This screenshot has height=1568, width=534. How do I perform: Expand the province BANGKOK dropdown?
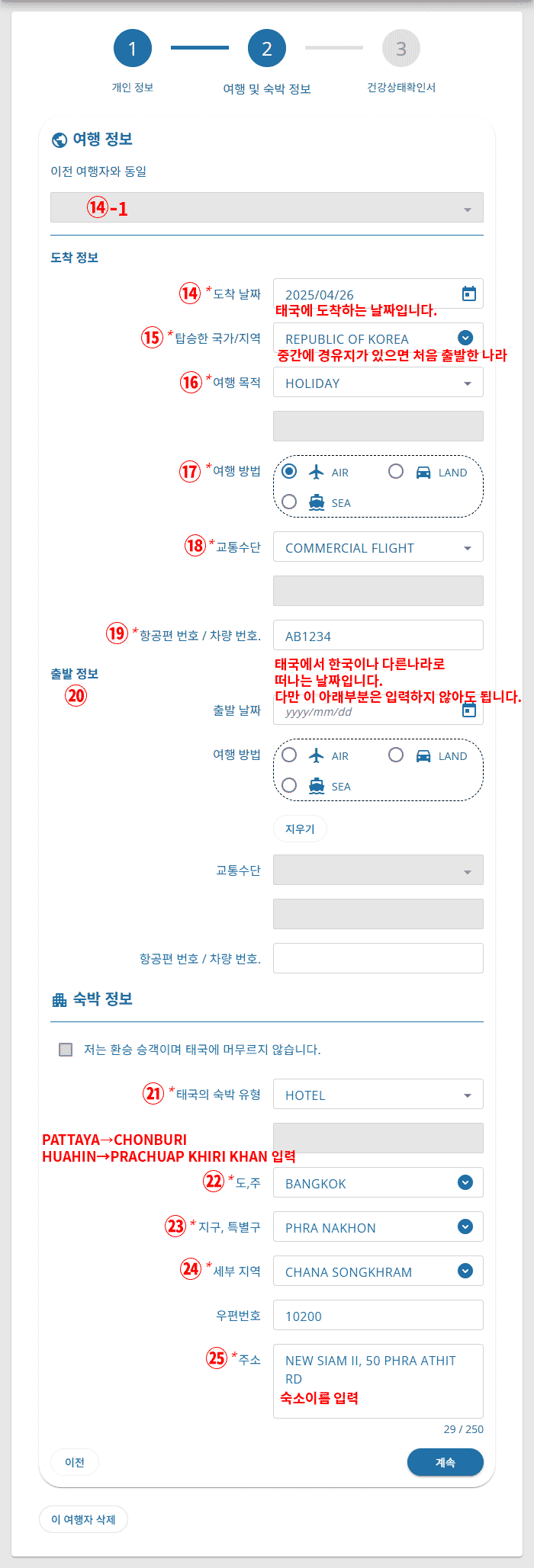pyautogui.click(x=465, y=1182)
